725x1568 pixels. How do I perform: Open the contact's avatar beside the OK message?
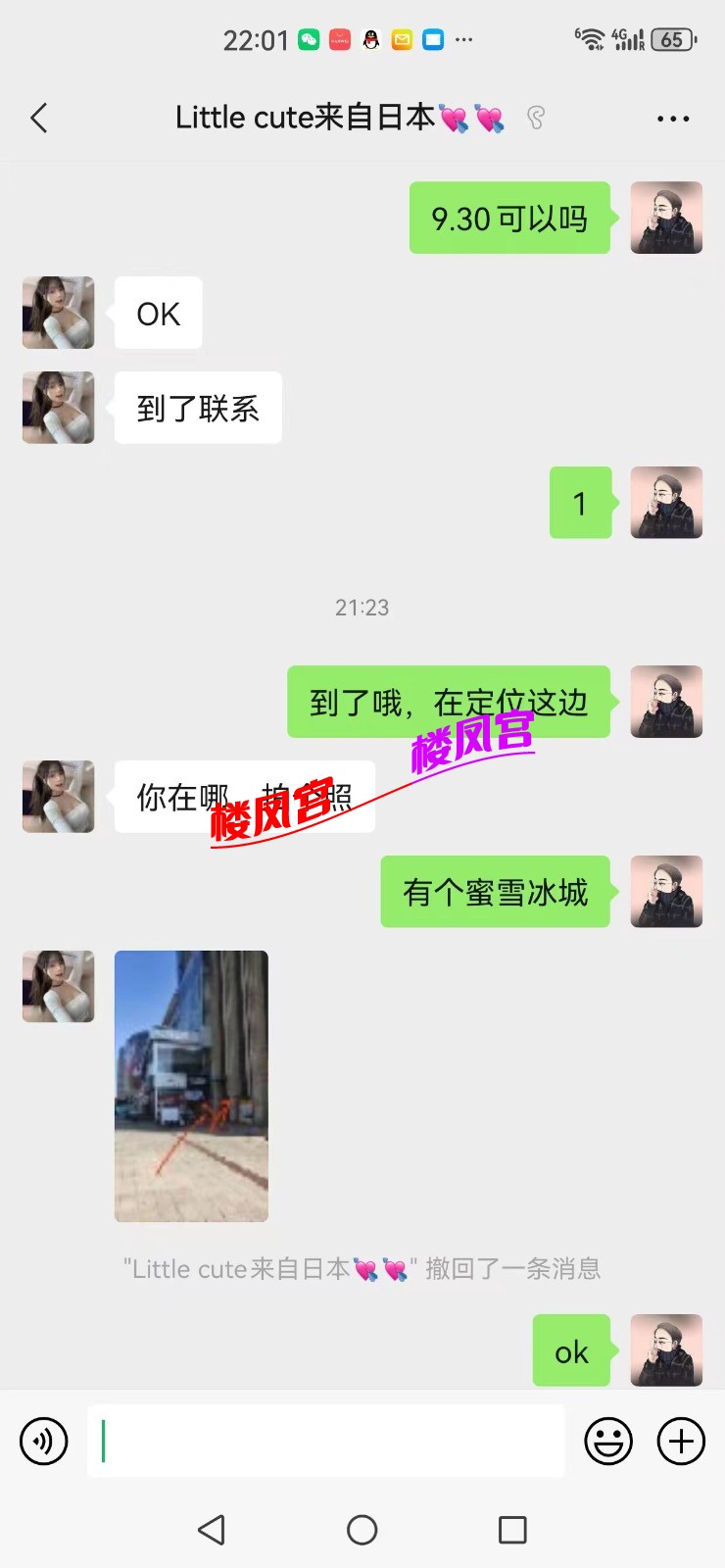click(x=59, y=313)
